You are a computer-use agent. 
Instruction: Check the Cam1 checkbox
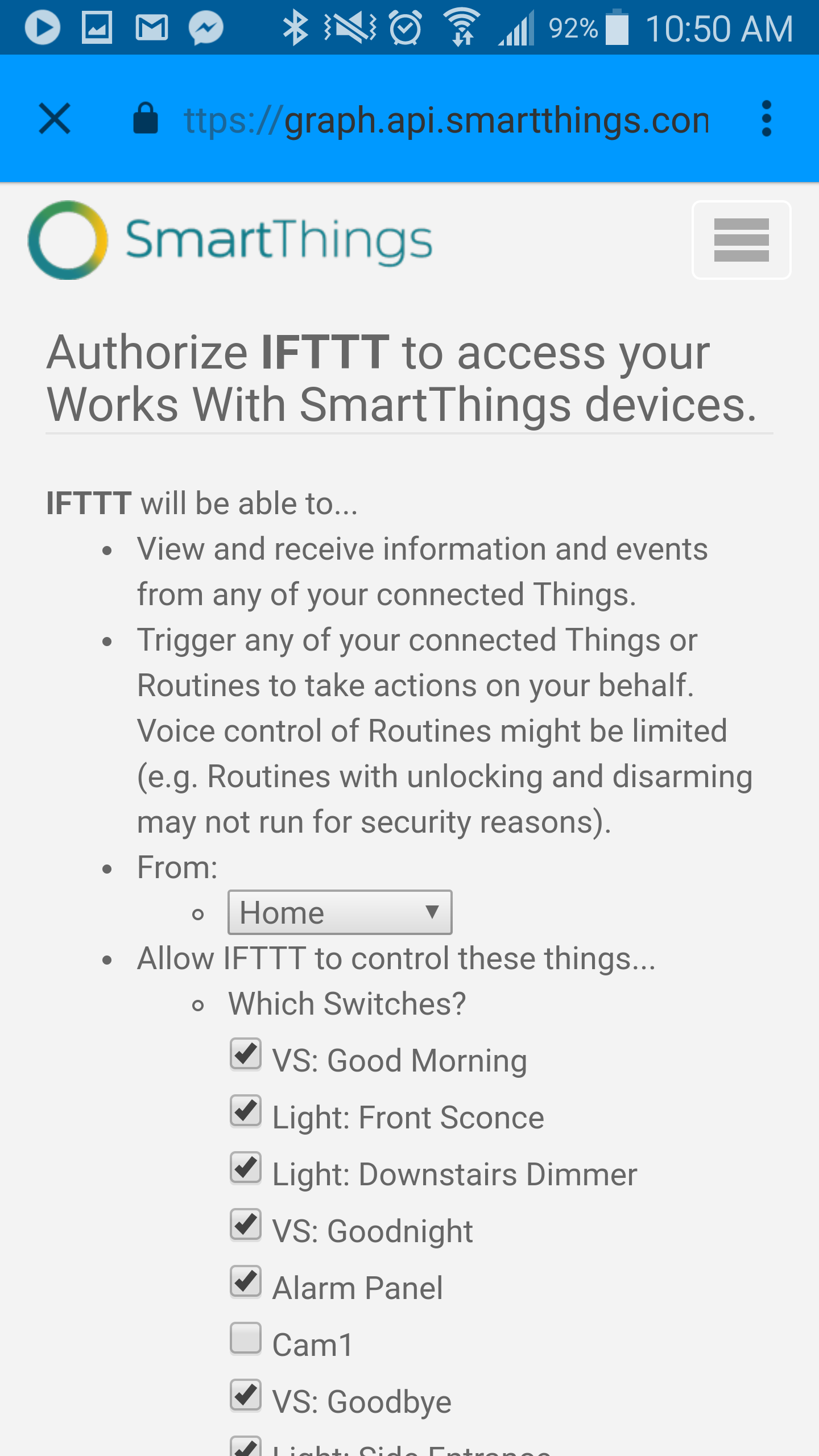pyautogui.click(x=246, y=1339)
